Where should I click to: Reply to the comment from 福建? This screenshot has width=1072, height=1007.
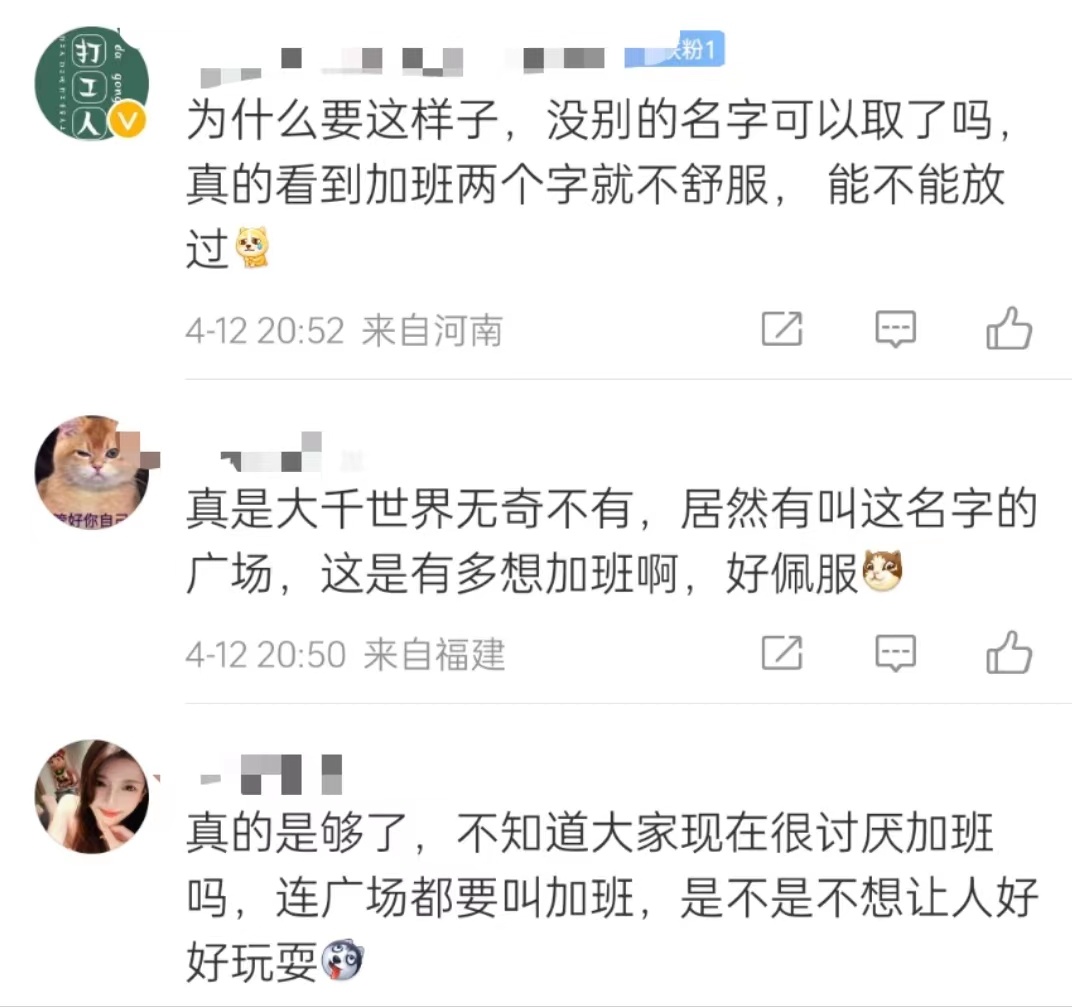[x=895, y=653]
